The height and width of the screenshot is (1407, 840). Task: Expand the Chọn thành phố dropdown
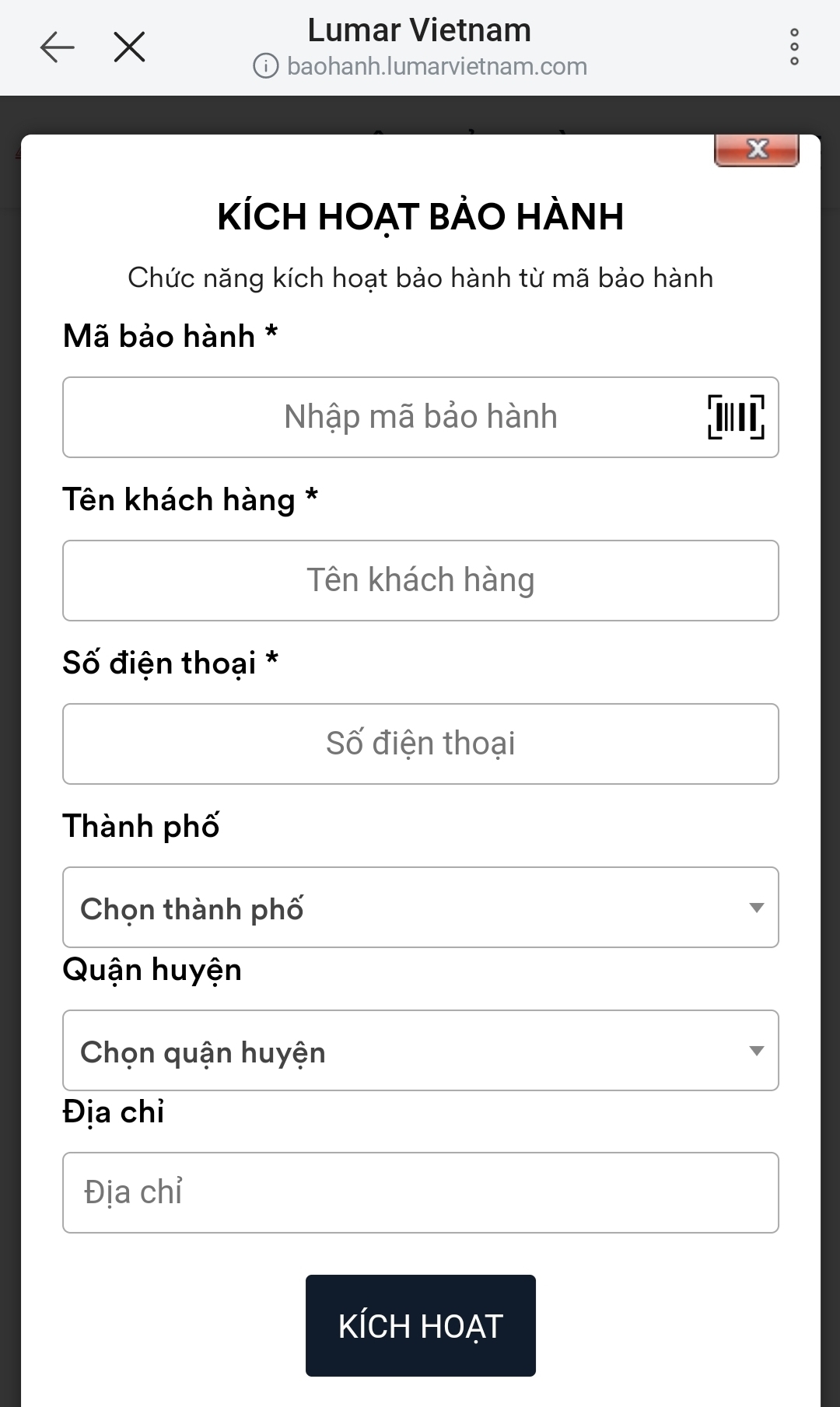point(420,908)
